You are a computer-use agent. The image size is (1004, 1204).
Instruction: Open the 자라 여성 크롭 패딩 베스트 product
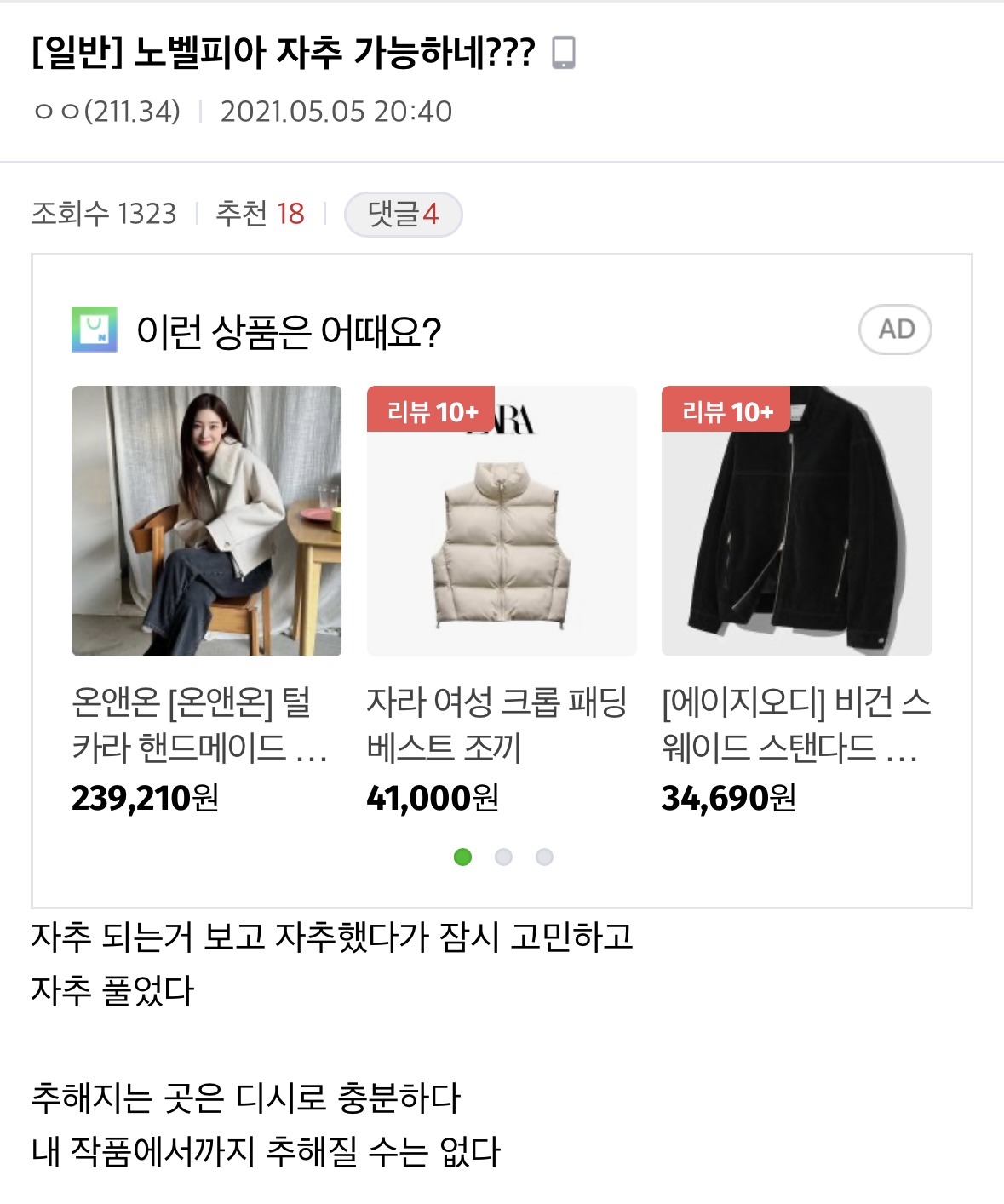[502, 520]
